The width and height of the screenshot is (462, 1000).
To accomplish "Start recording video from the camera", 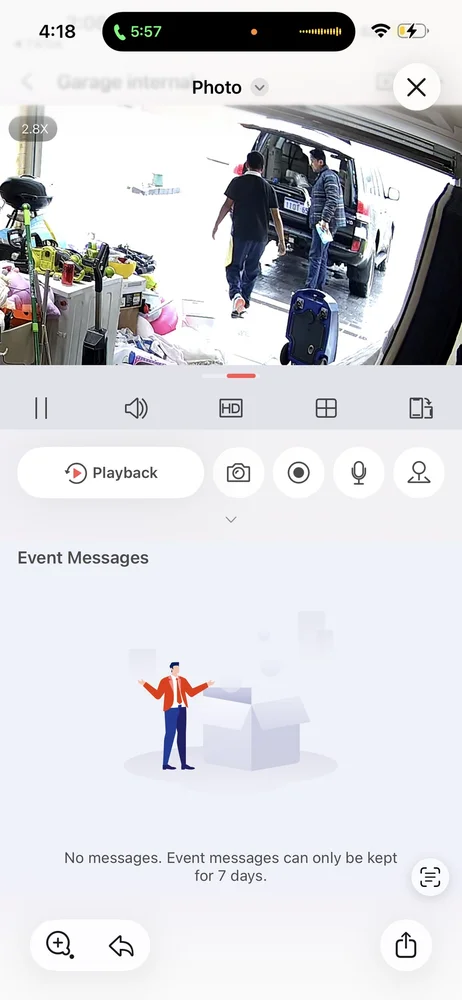I will click(x=299, y=473).
